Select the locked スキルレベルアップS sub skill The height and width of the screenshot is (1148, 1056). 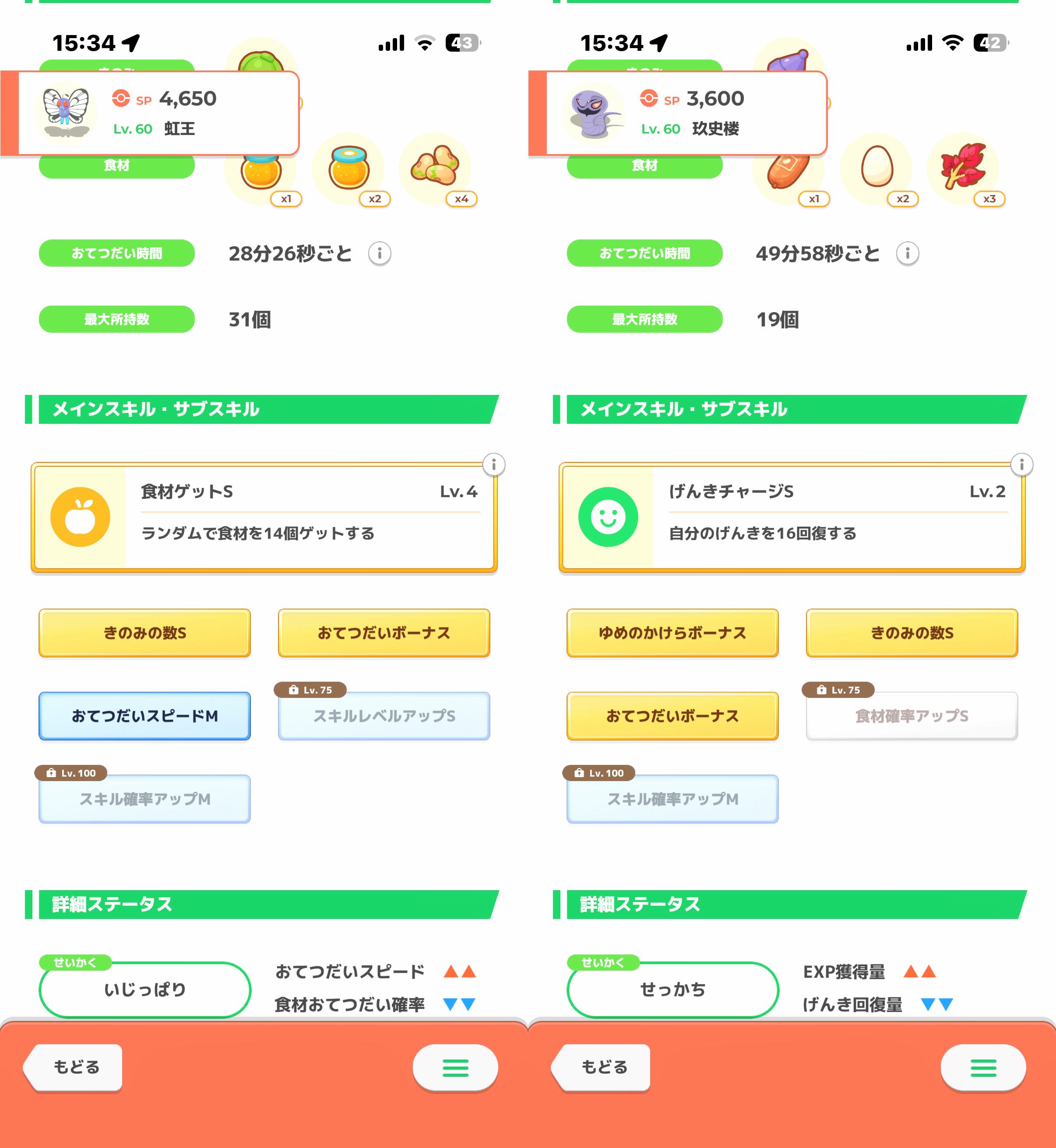pos(384,716)
